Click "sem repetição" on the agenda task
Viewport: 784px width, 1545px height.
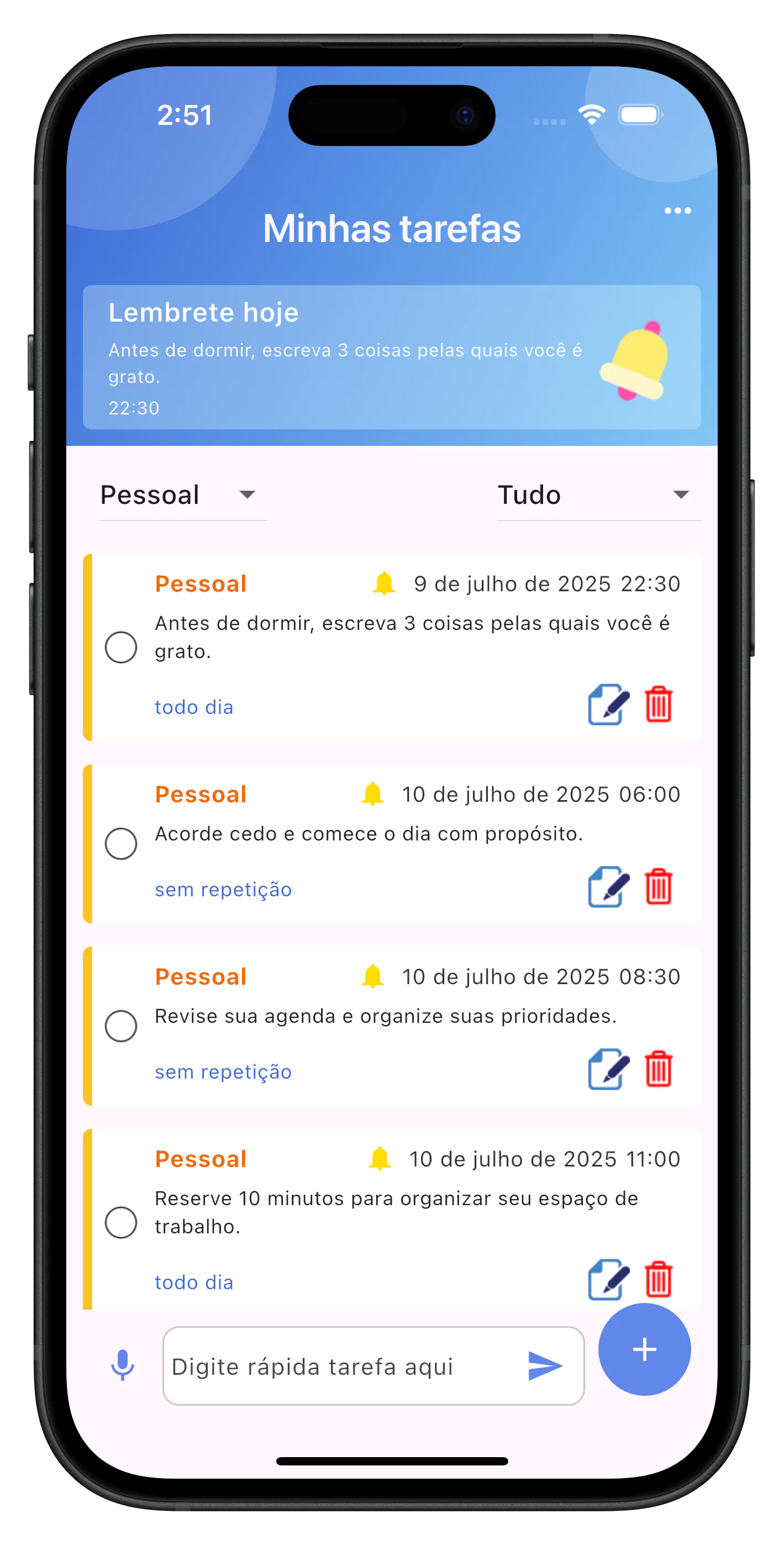pyautogui.click(x=223, y=1071)
